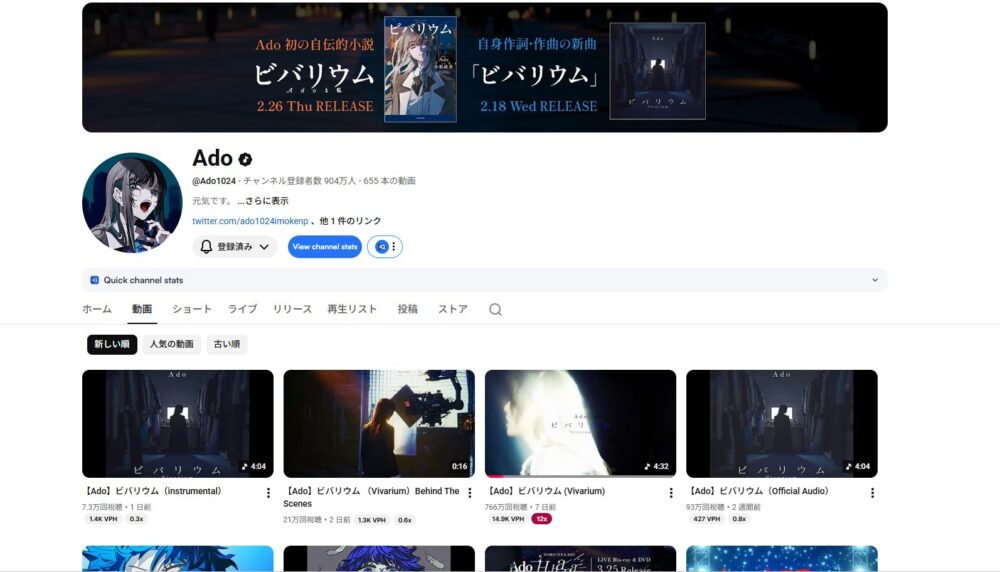Go to the ストア tab
Viewport: 1000px width, 572px height.
point(453,309)
